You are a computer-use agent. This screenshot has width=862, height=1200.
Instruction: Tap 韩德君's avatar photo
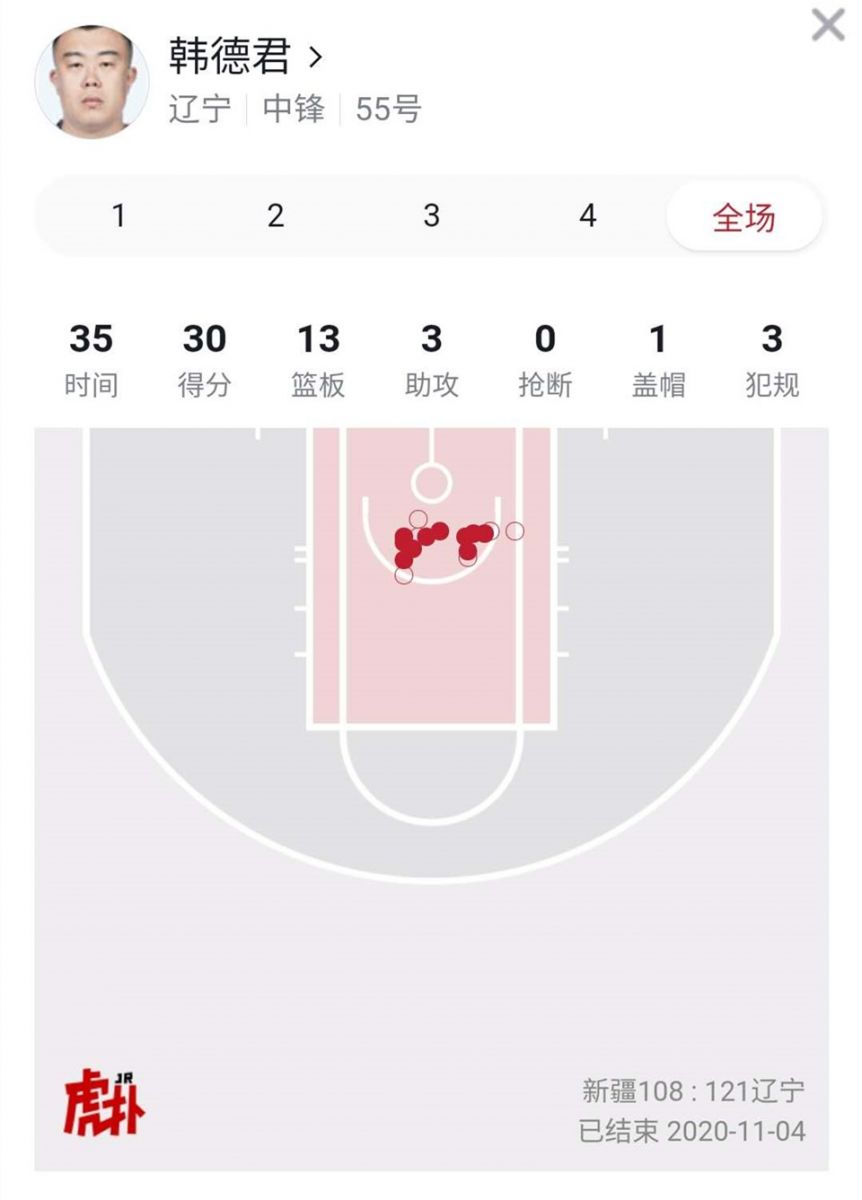(91, 80)
